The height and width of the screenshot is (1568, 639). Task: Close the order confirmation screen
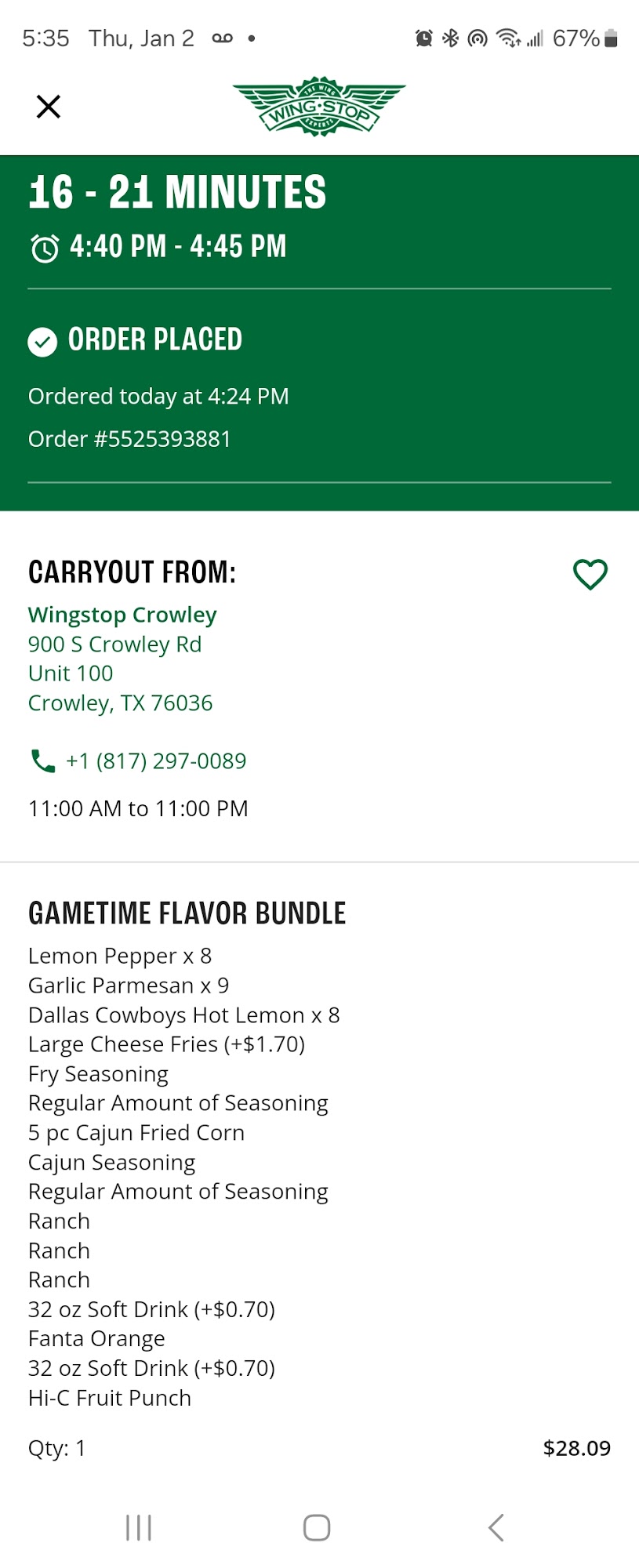point(49,107)
